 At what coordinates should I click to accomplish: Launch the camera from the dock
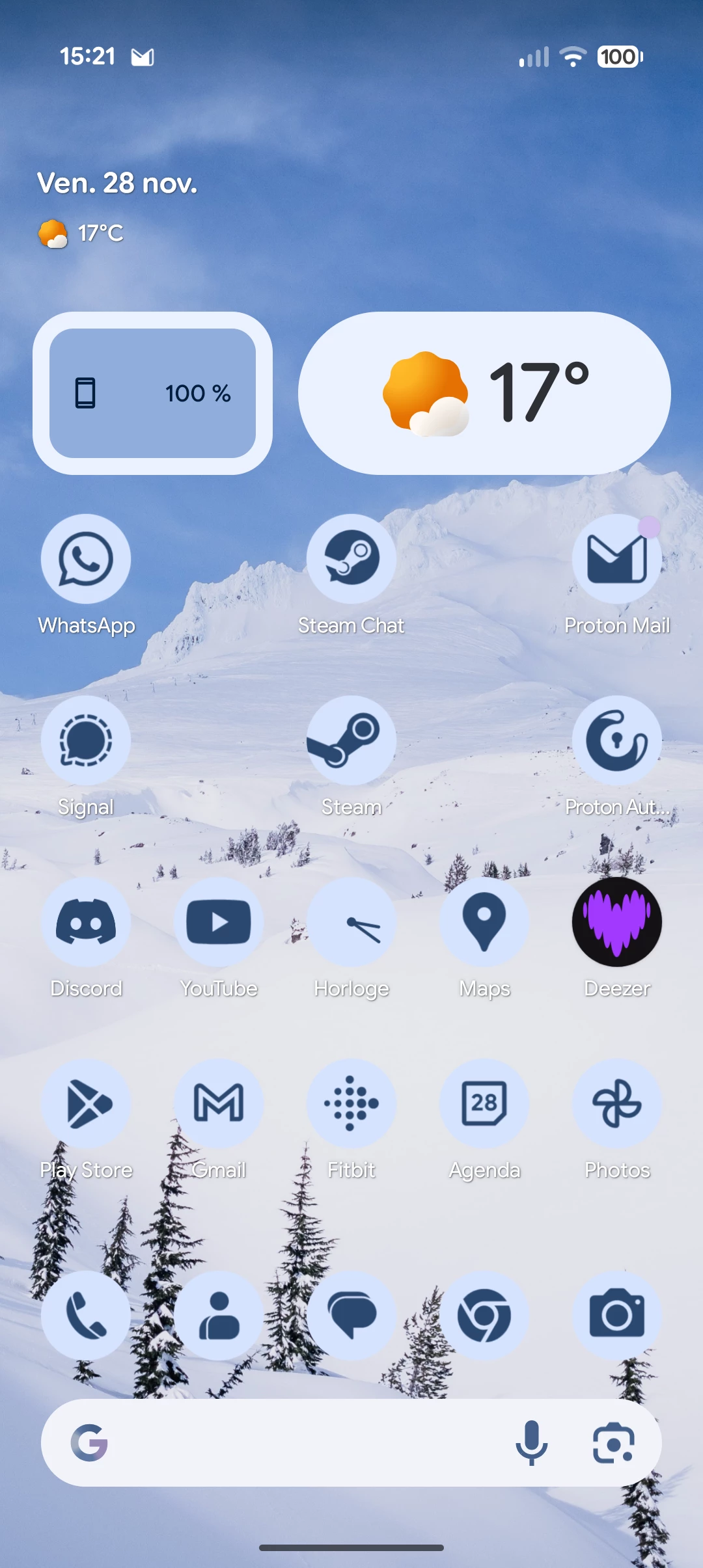pyautogui.click(x=617, y=1316)
